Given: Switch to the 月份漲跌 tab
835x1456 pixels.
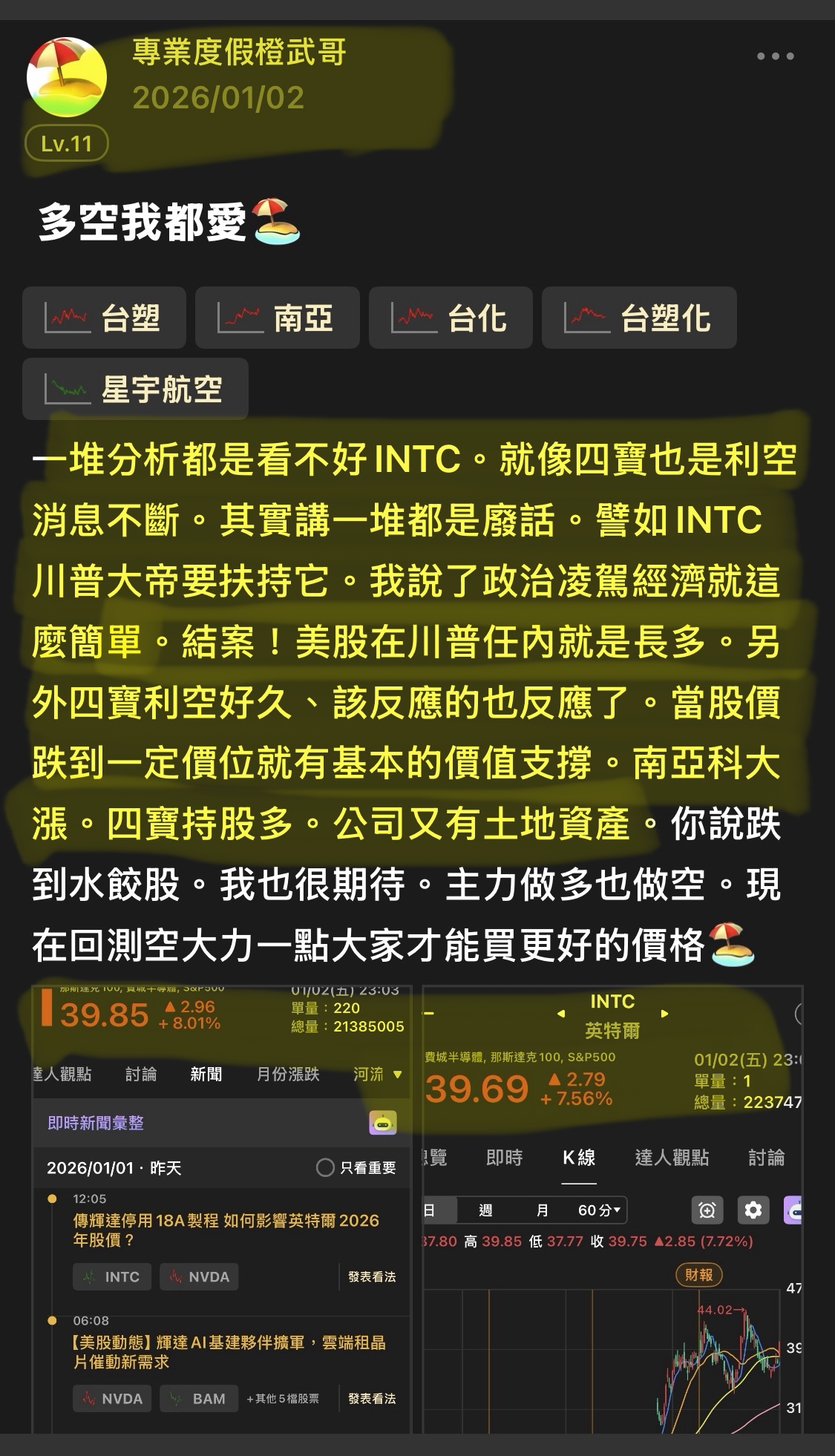Looking at the screenshot, I should (x=287, y=1074).
